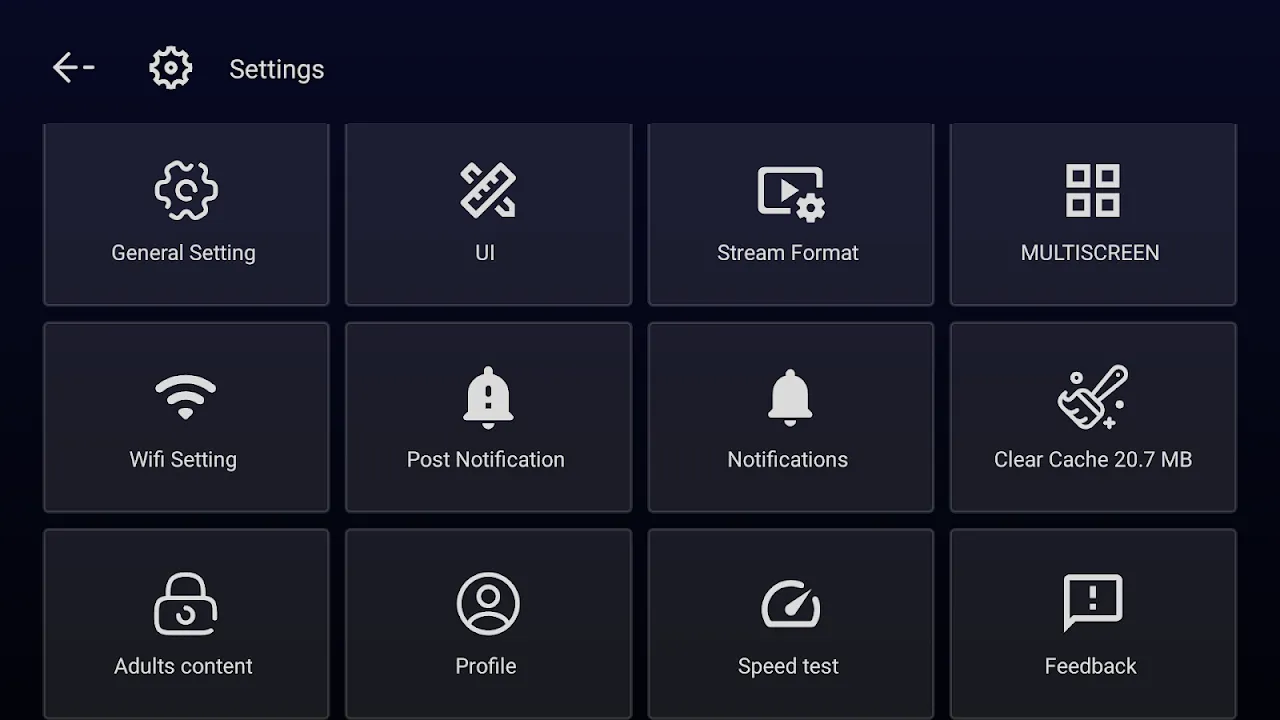This screenshot has width=1280, height=720.
Task: Open the Feedback tile
Action: (x=1092, y=622)
